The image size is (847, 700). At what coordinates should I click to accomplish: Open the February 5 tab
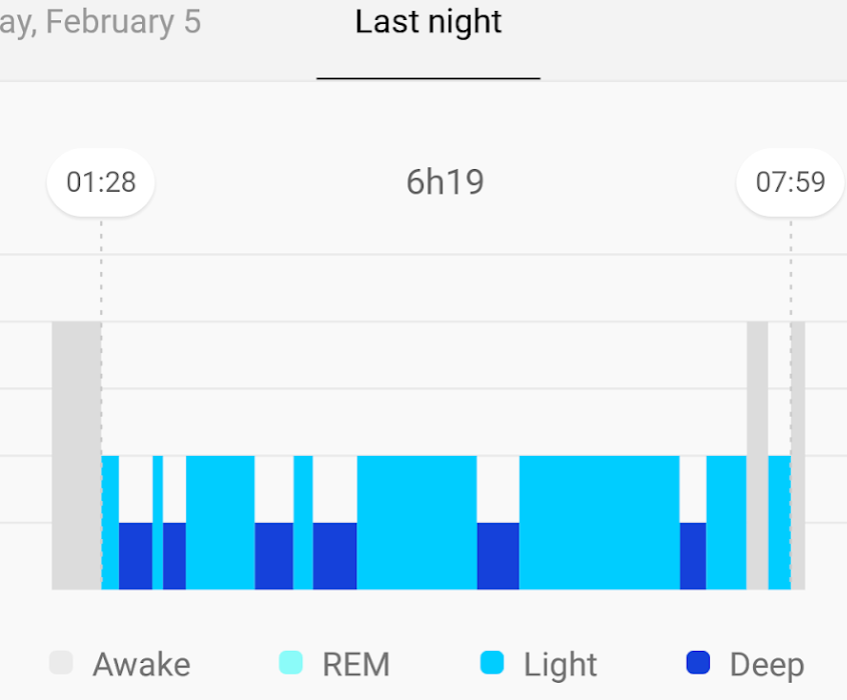[100, 23]
